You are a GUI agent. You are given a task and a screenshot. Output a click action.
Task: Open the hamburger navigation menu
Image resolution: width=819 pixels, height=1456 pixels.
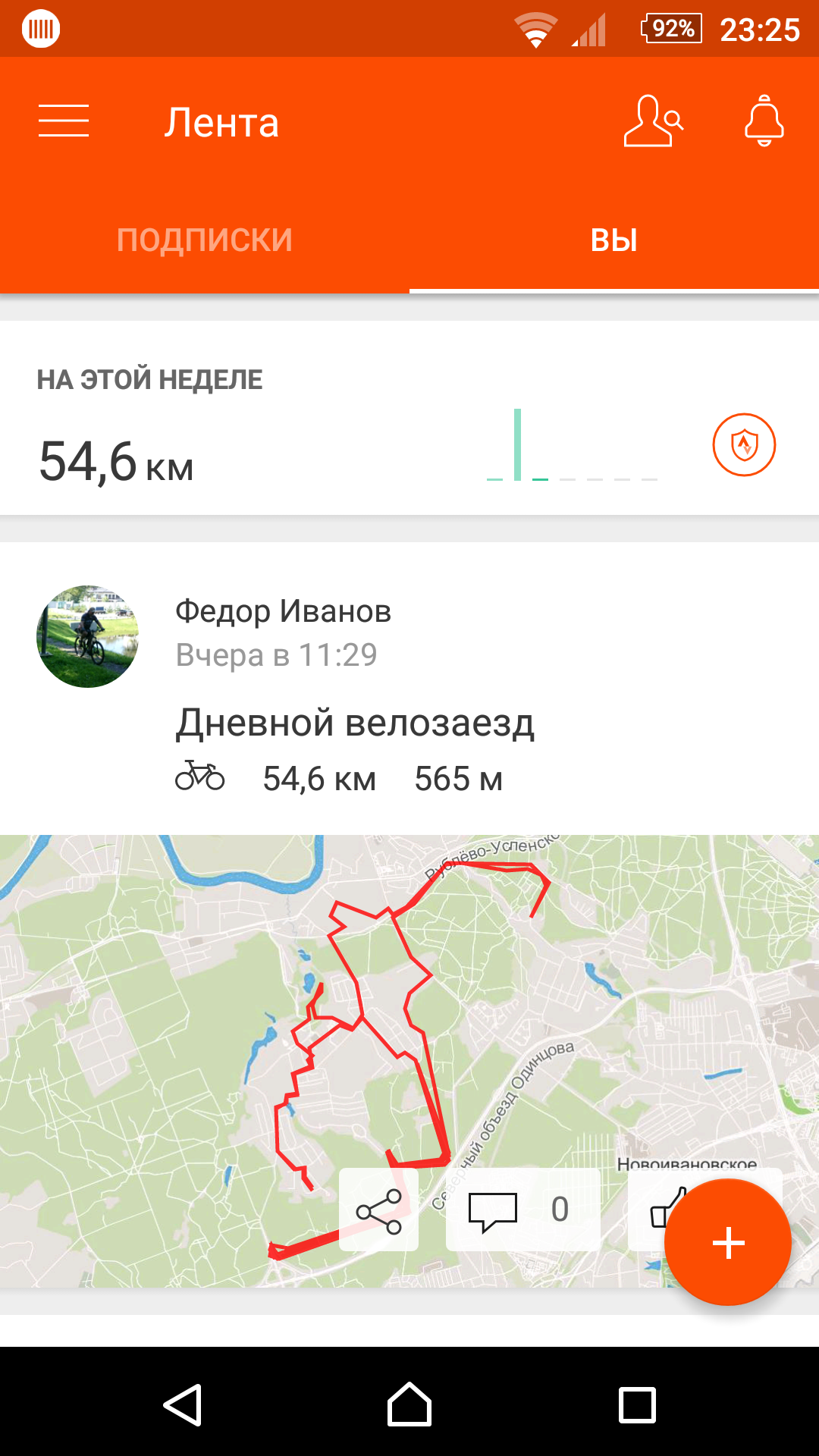[x=64, y=121]
